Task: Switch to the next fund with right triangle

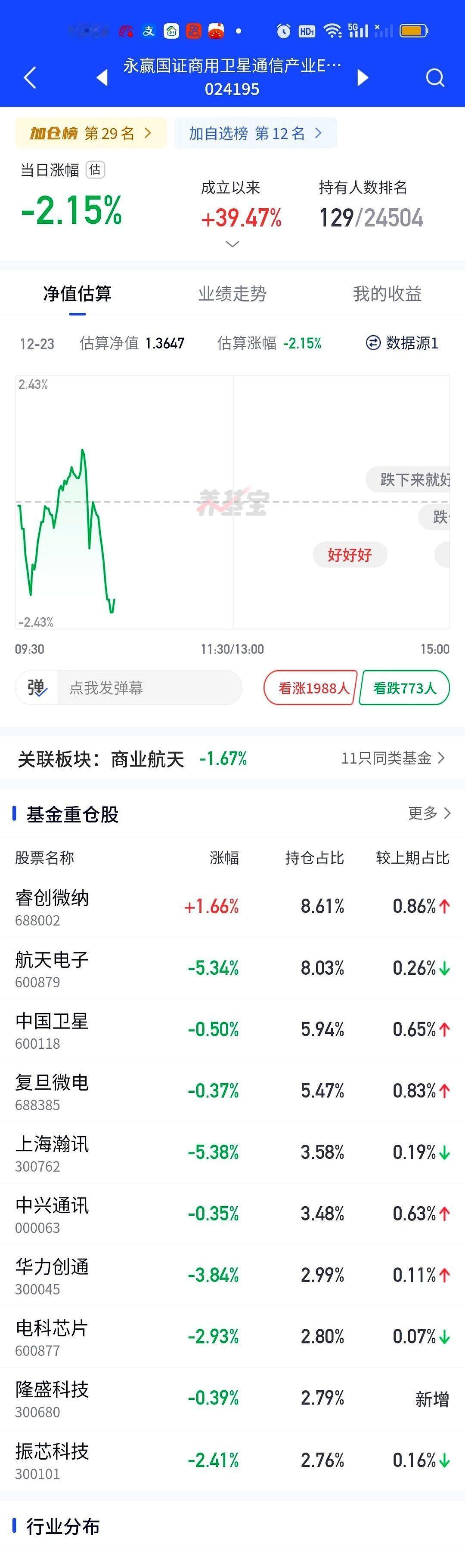Action: (363, 77)
